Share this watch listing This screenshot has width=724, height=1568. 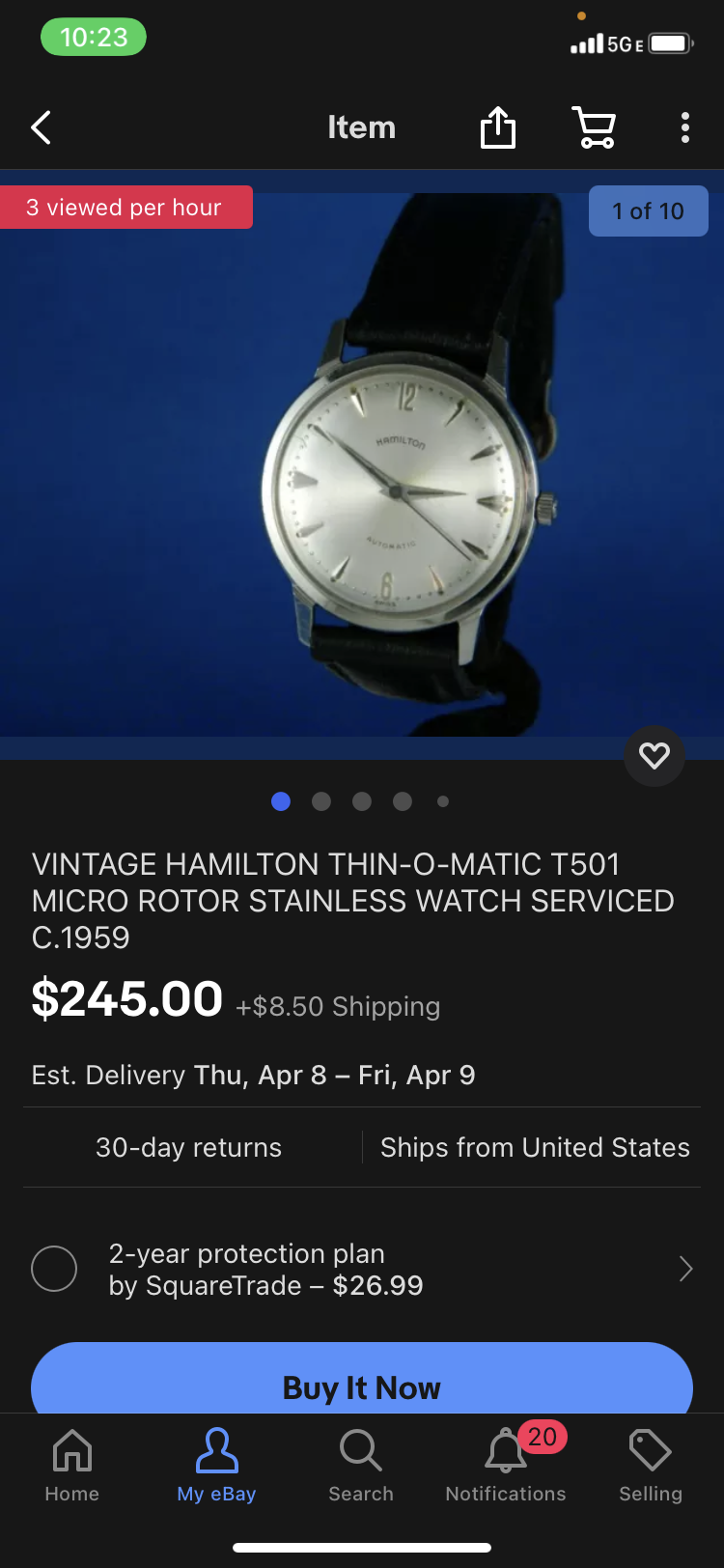(498, 127)
